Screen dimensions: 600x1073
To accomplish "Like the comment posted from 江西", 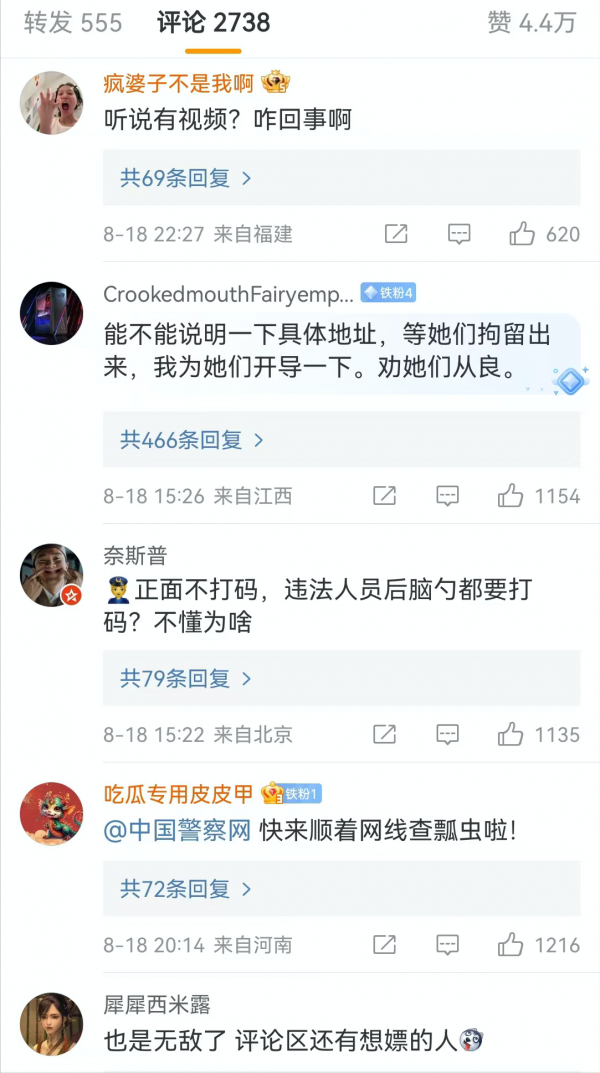I will [511, 495].
